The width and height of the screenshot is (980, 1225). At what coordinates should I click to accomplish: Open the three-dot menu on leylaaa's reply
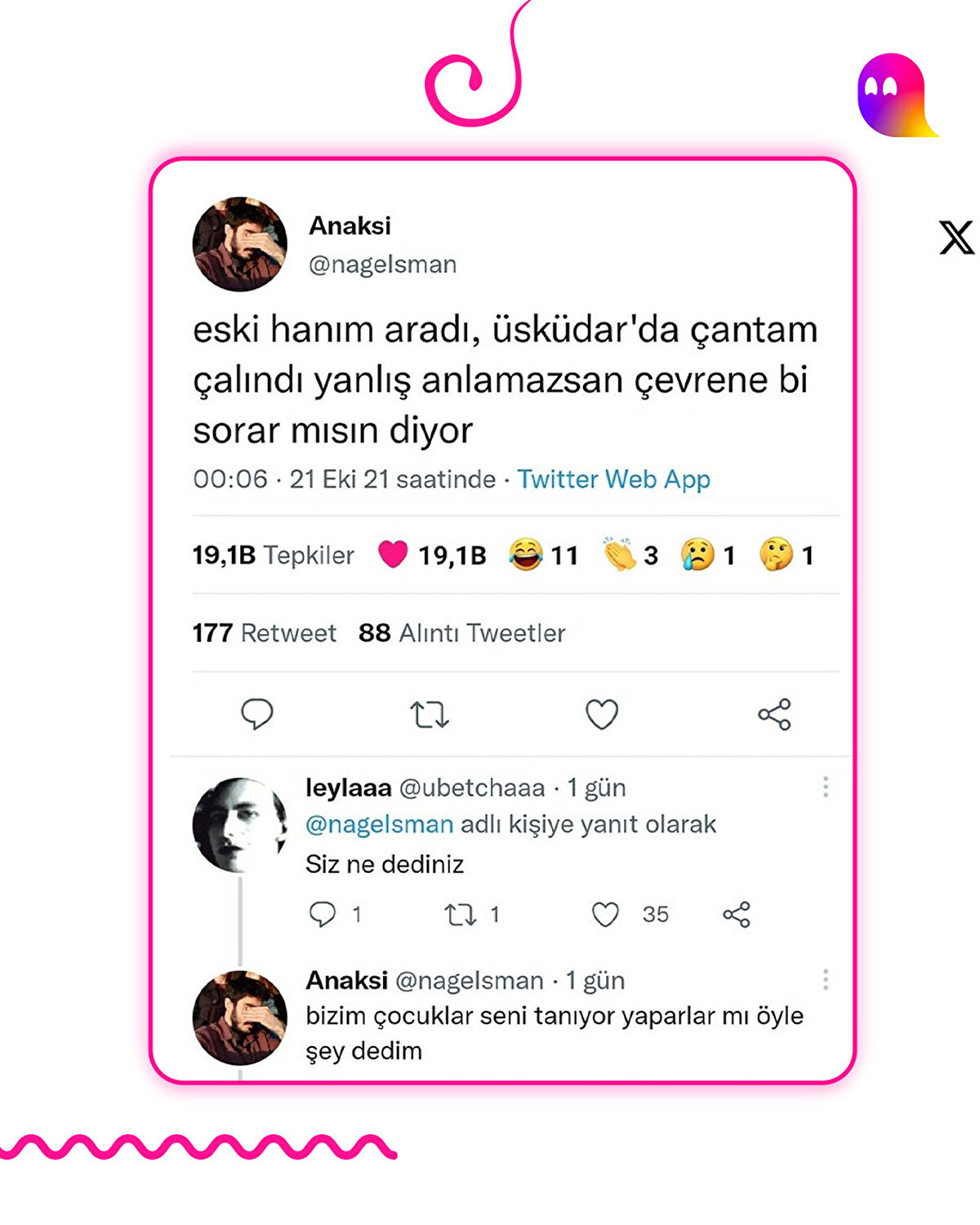826,786
